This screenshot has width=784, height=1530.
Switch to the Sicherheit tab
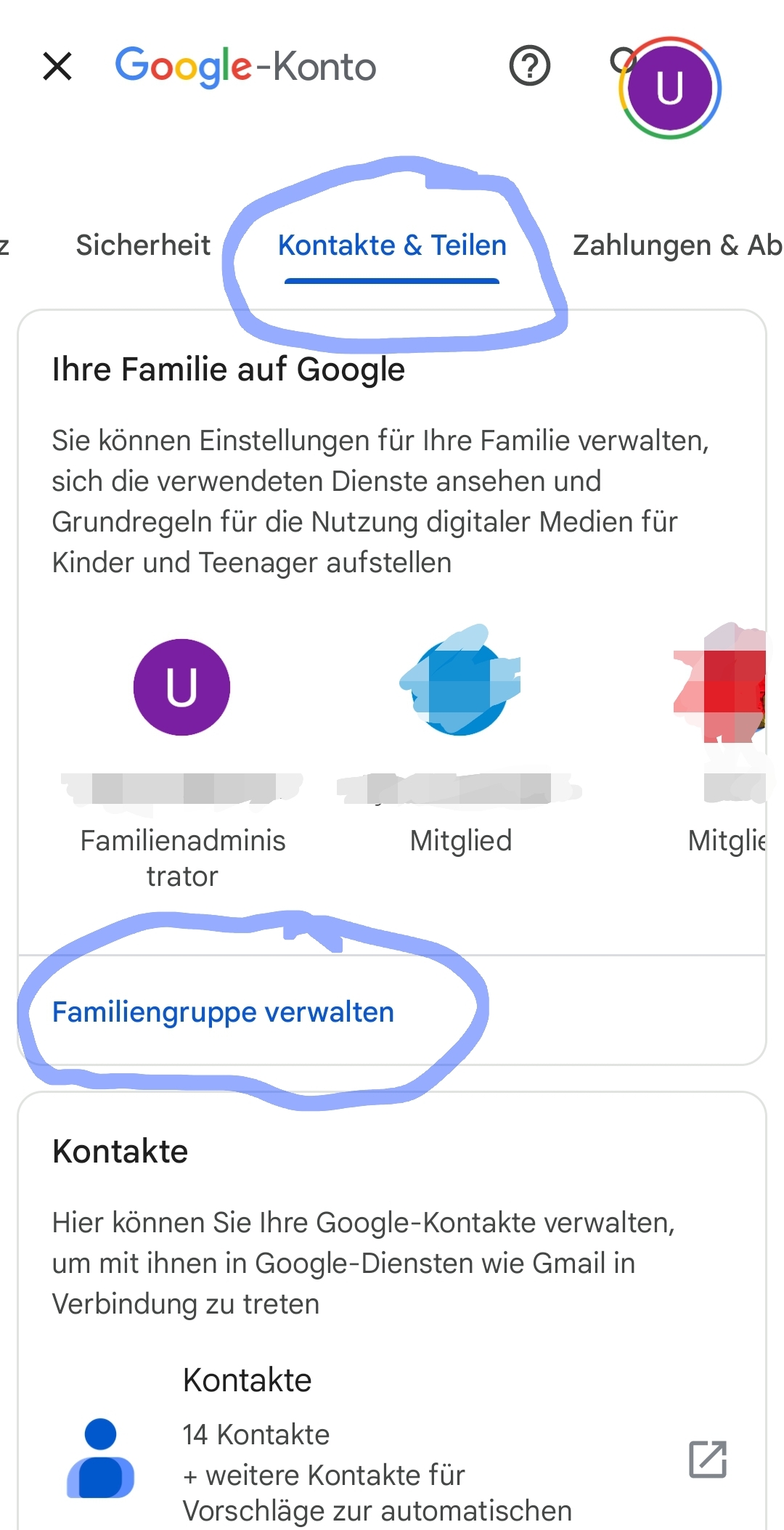point(143,245)
